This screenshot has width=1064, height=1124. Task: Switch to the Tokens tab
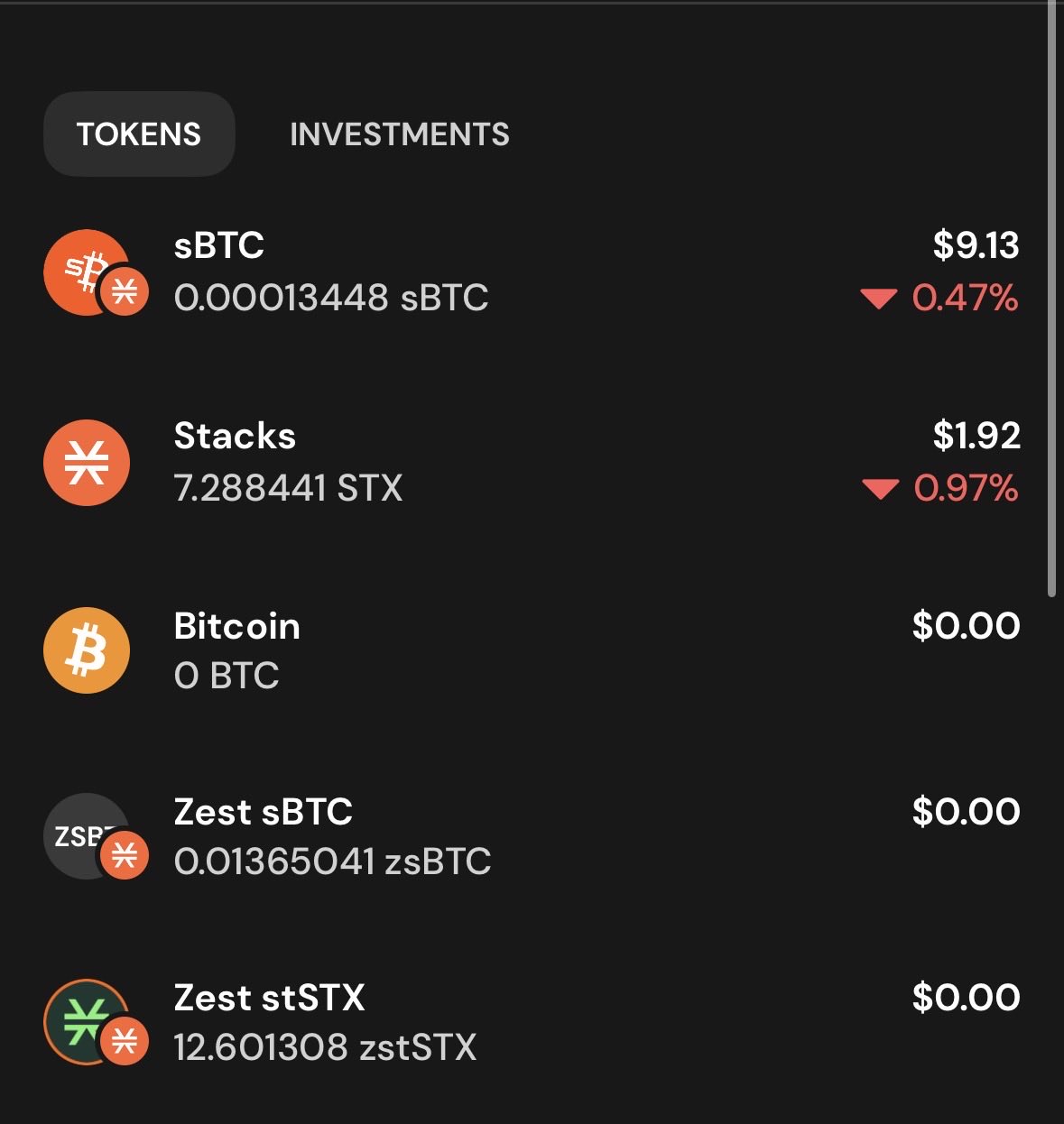coord(139,134)
